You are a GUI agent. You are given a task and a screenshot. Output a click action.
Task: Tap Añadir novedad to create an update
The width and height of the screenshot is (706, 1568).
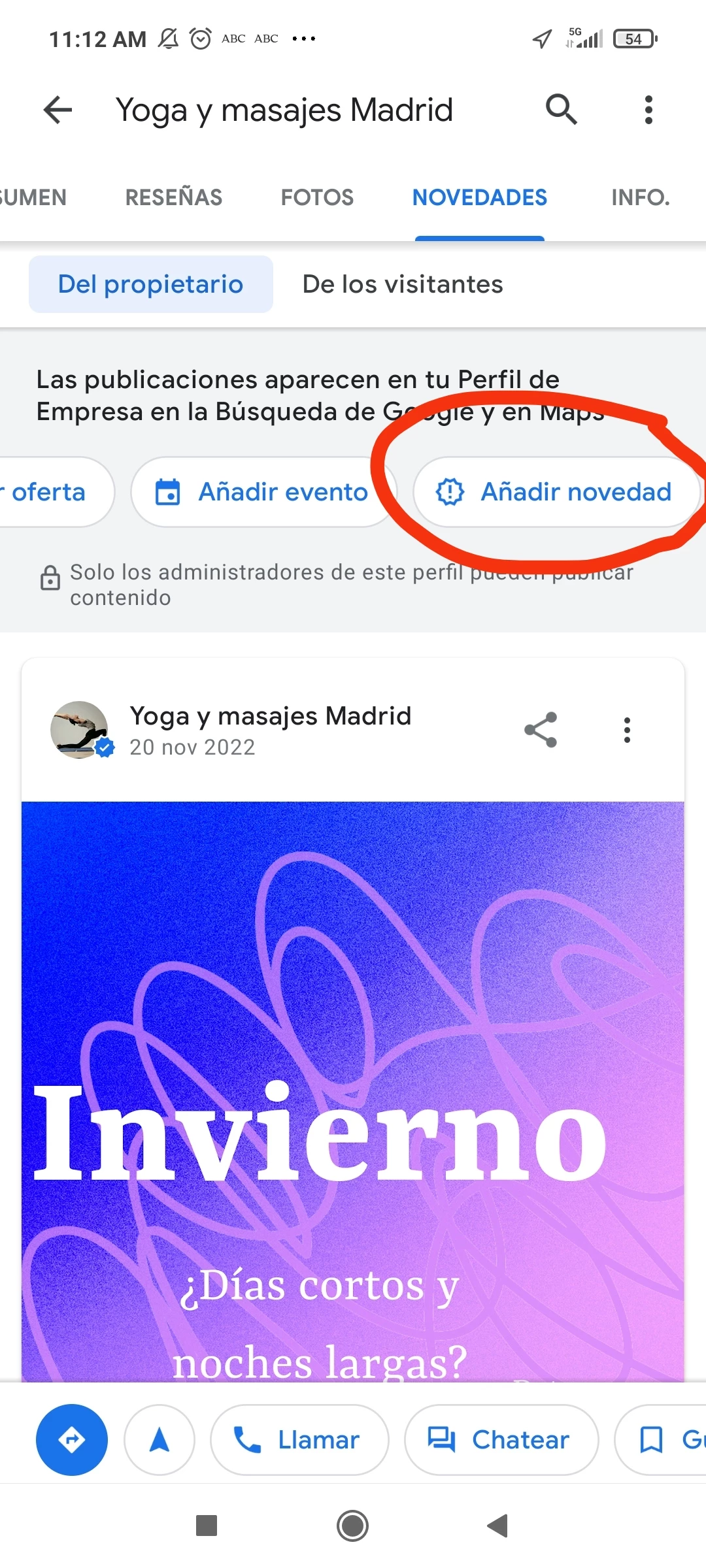click(556, 492)
